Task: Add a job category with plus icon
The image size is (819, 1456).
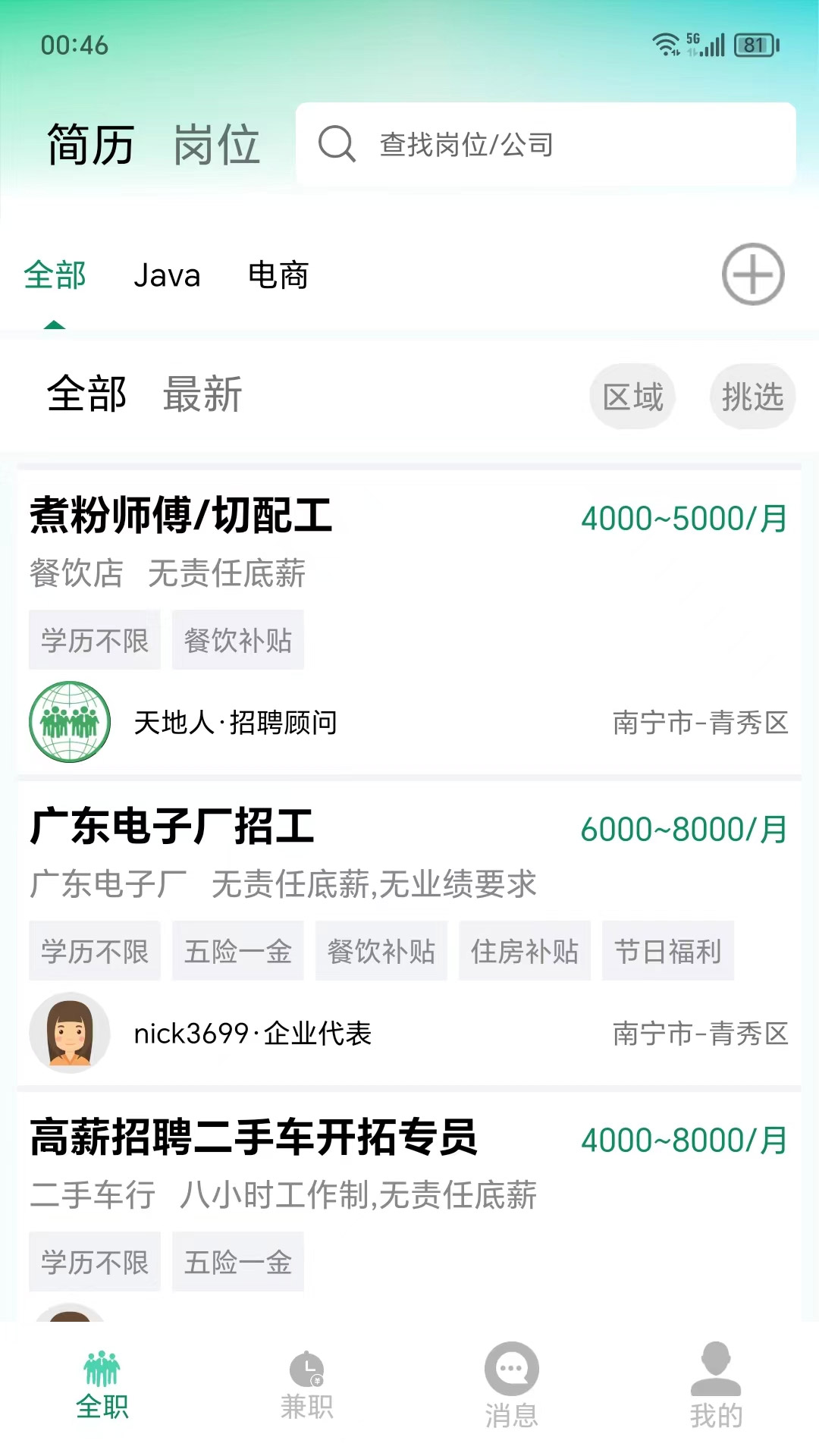Action: (752, 275)
